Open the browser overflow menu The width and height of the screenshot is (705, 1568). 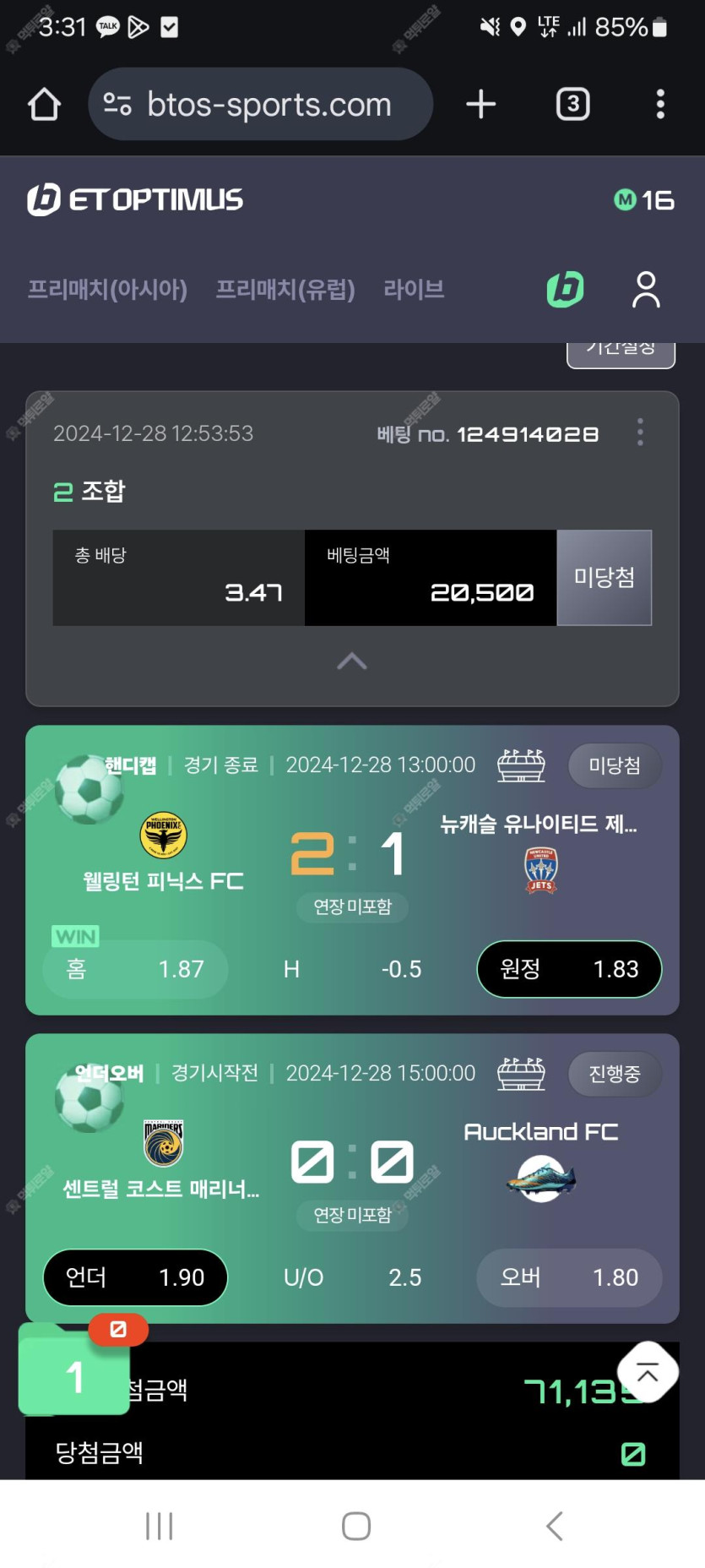tap(660, 105)
